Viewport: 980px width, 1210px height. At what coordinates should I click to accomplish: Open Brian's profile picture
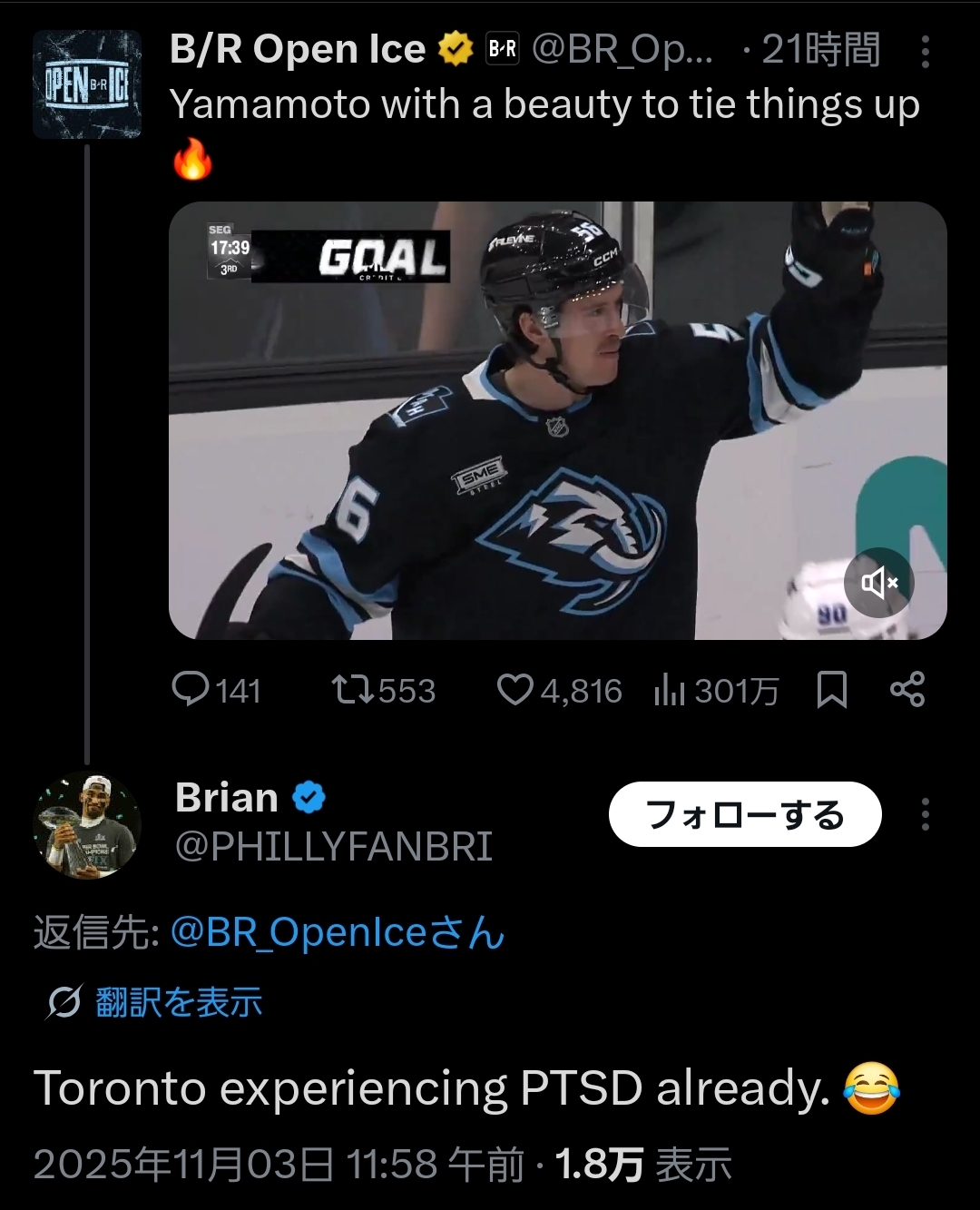[x=87, y=826]
